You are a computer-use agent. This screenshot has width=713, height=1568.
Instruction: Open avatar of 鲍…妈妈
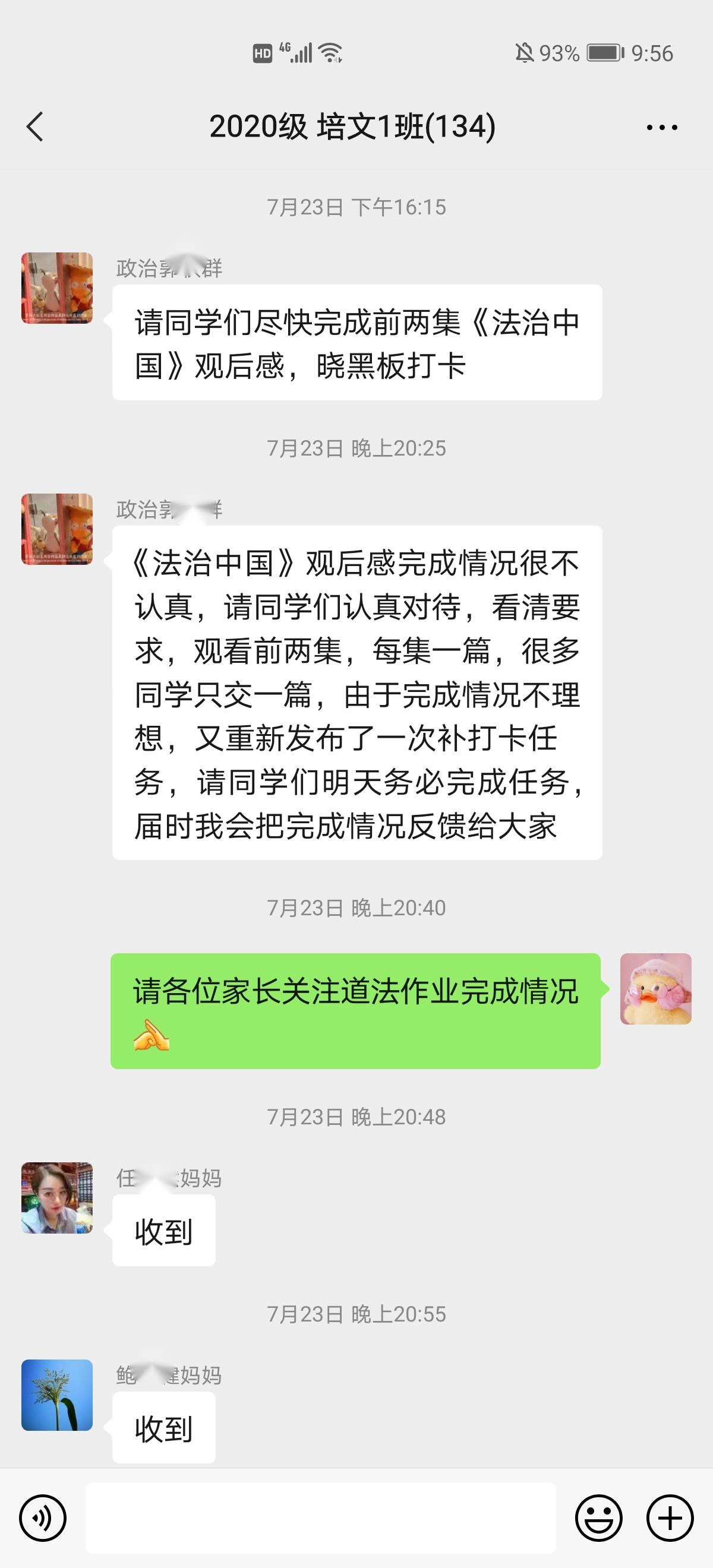[57, 1395]
